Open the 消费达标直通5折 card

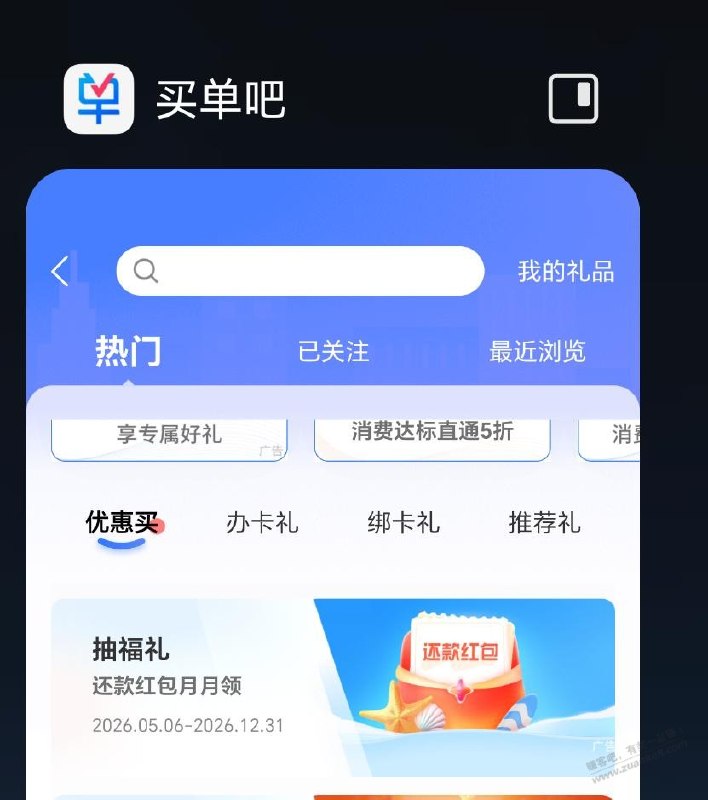point(432,440)
